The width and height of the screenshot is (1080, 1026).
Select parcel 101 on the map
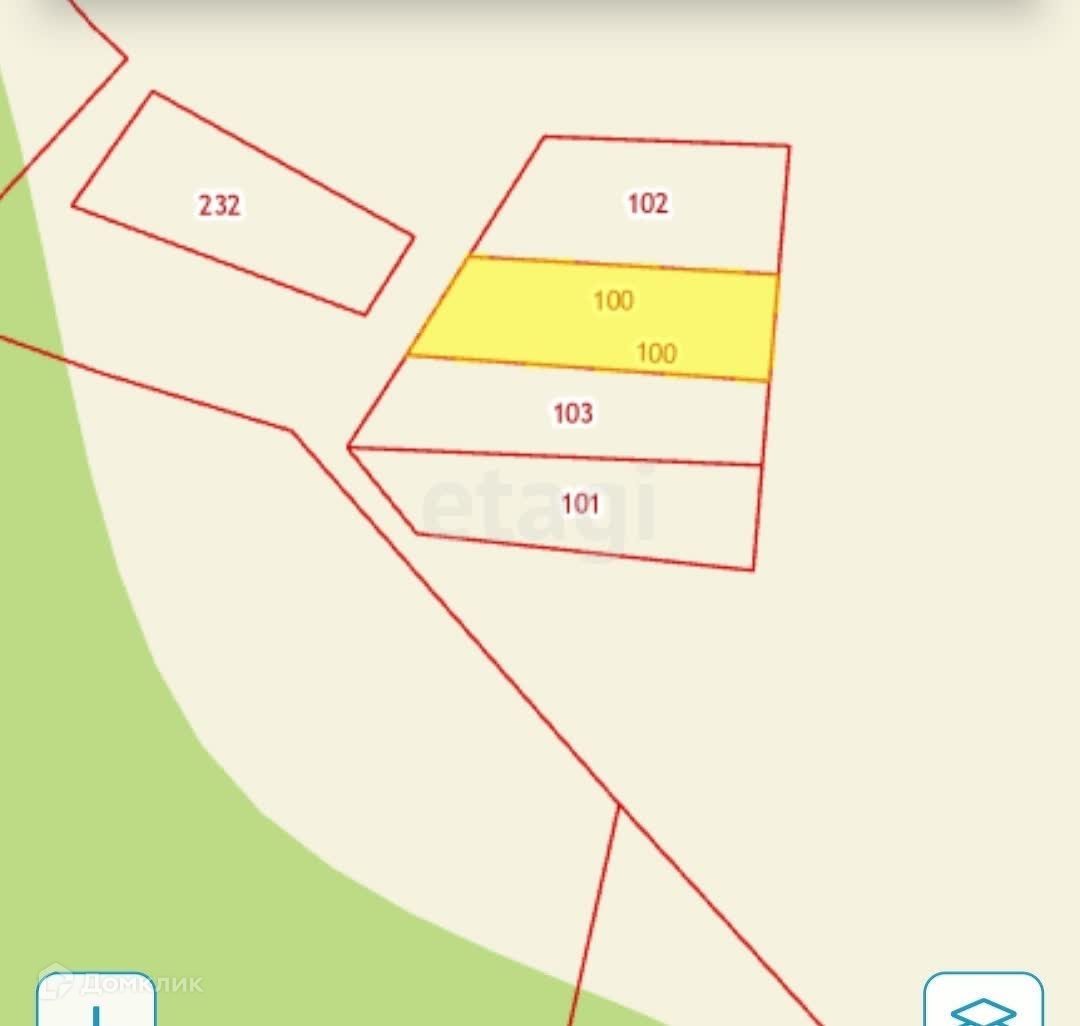tap(580, 503)
